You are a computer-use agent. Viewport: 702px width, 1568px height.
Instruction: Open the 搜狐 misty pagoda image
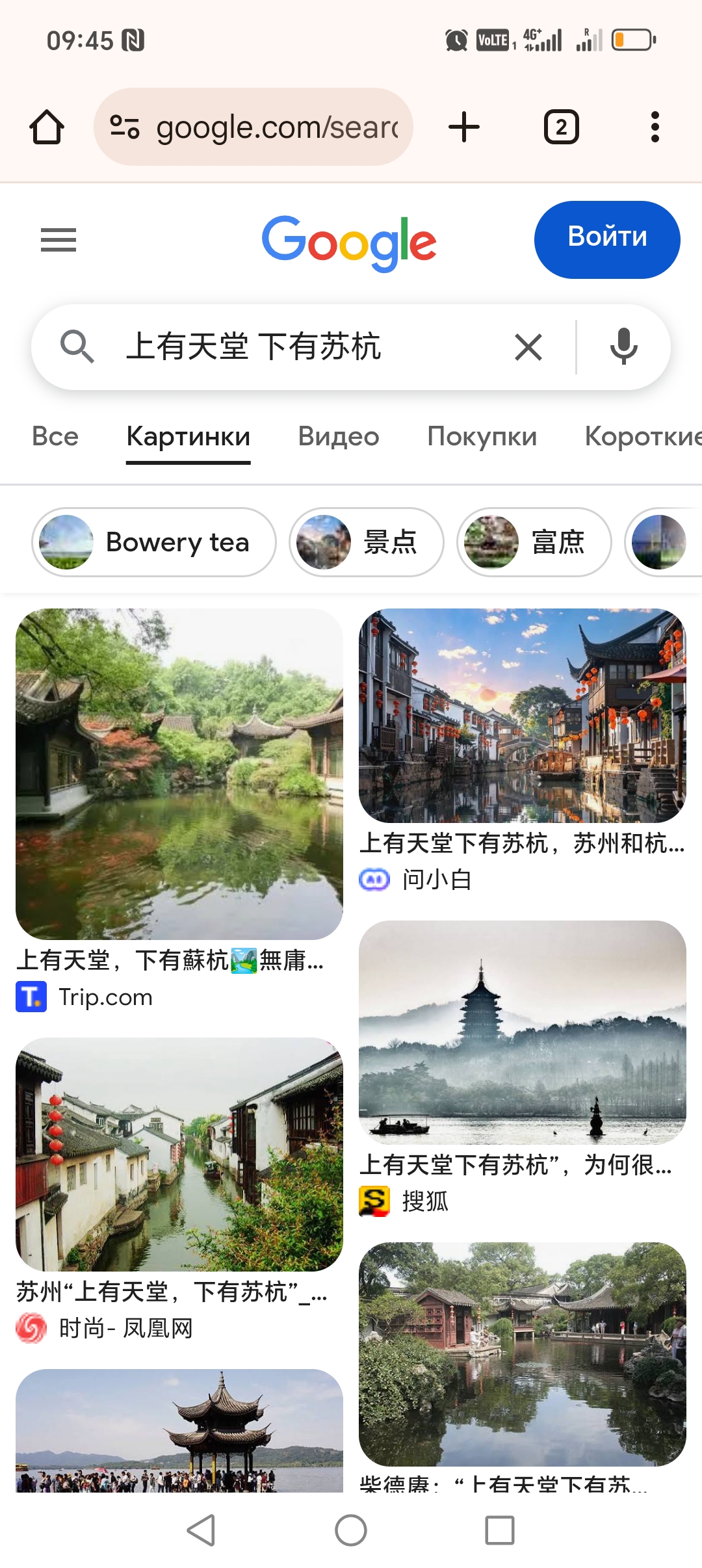point(522,1032)
